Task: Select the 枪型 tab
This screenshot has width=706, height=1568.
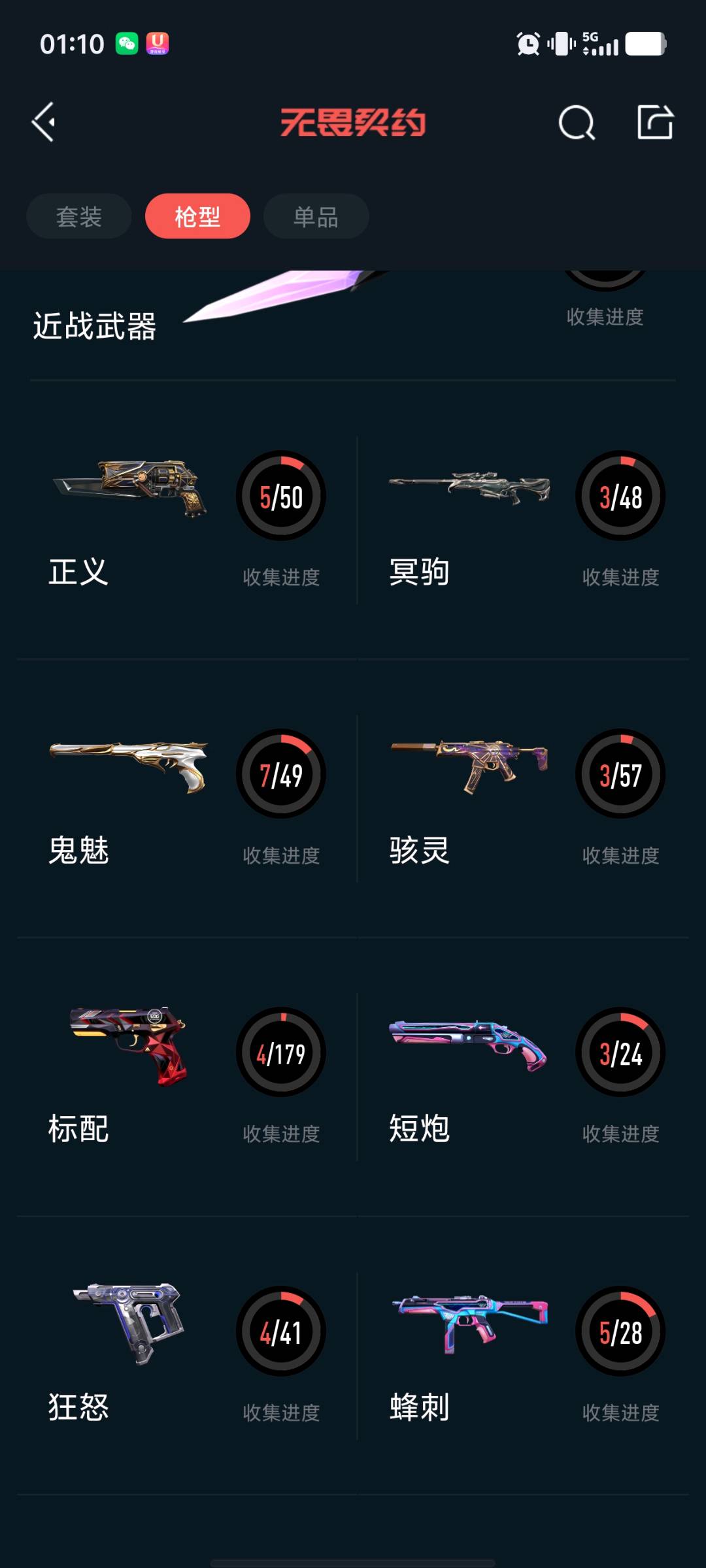Action: click(x=197, y=216)
